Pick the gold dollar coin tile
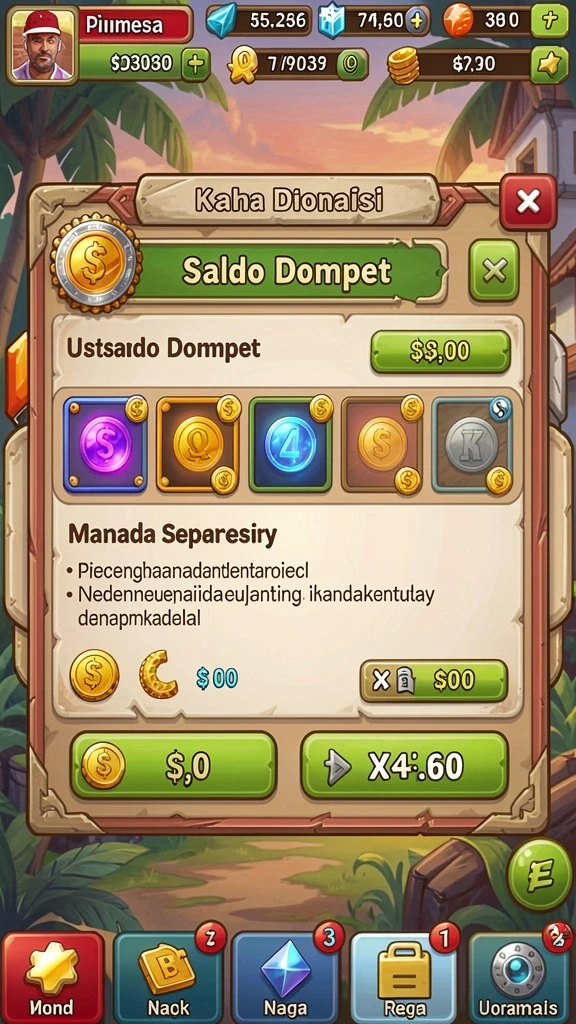The image size is (576, 1024). (x=383, y=445)
